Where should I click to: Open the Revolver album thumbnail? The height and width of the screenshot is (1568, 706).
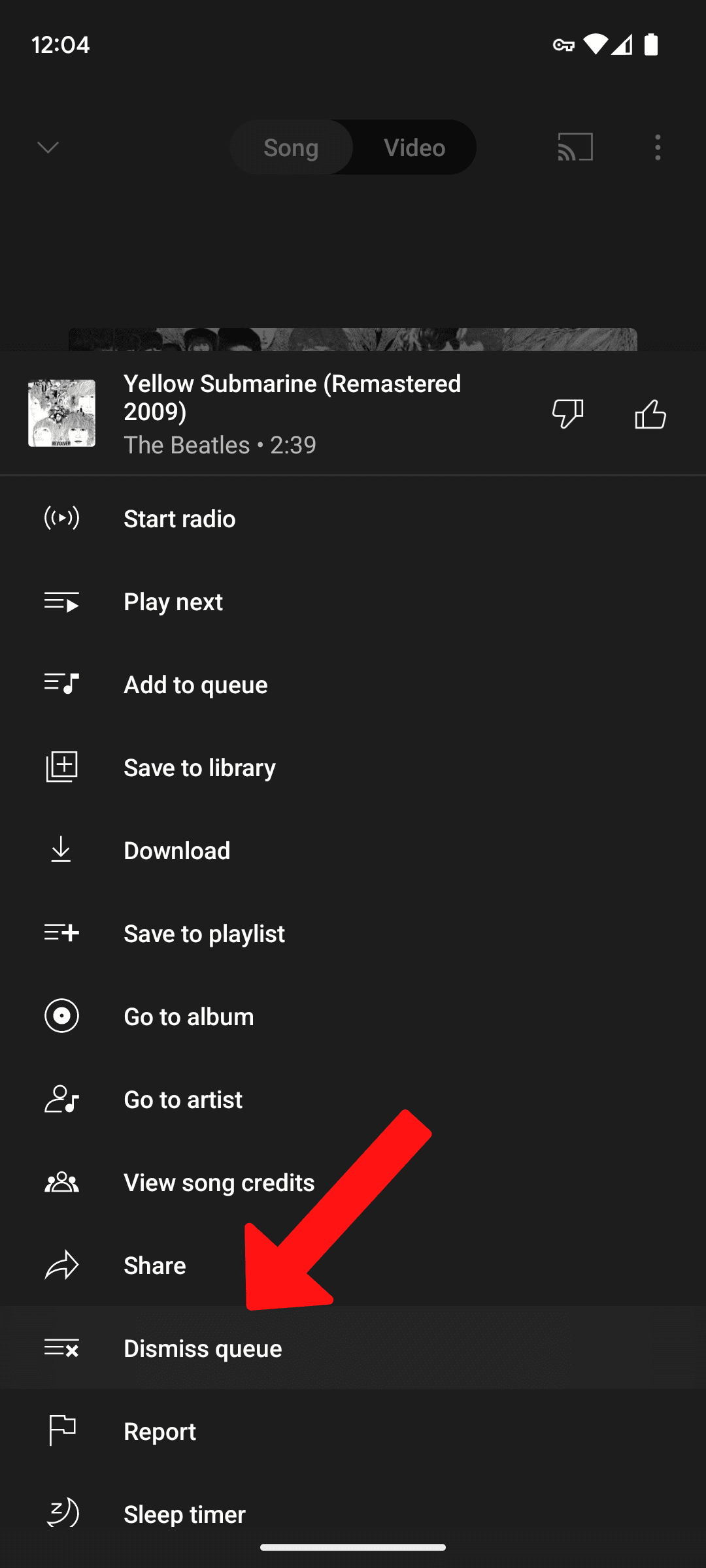(x=62, y=413)
